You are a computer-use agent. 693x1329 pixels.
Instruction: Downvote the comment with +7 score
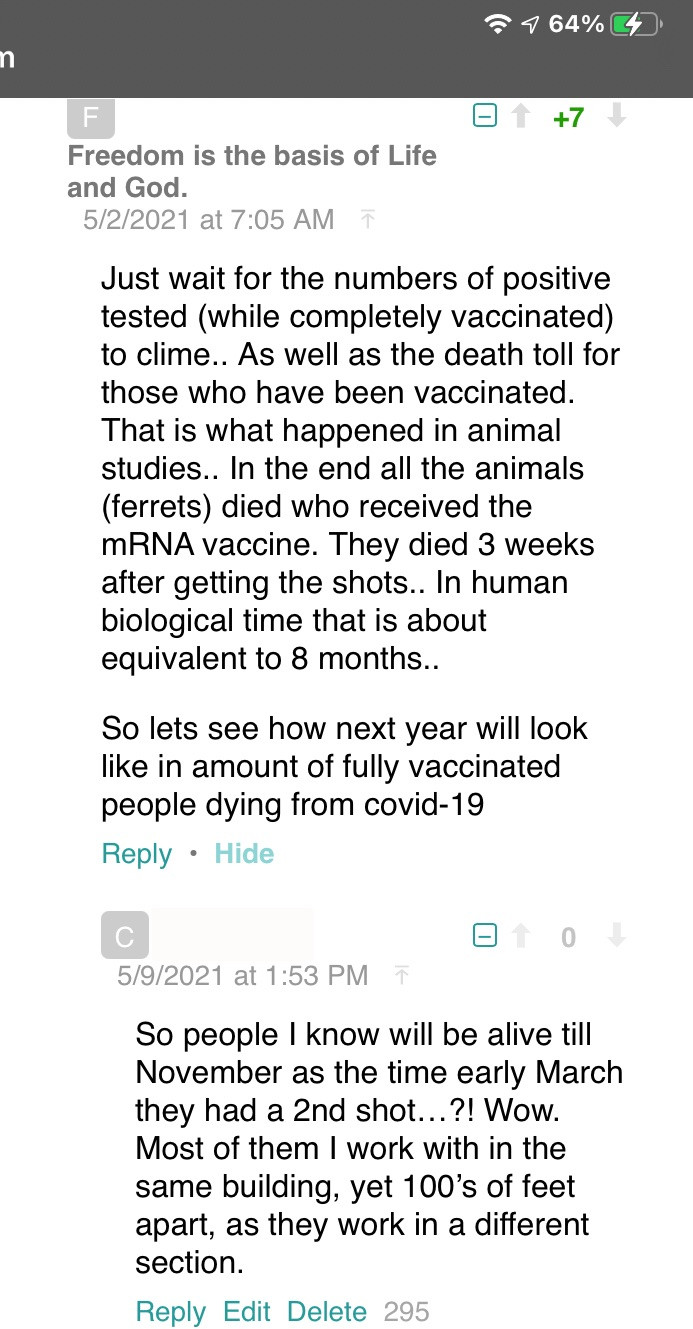point(617,117)
